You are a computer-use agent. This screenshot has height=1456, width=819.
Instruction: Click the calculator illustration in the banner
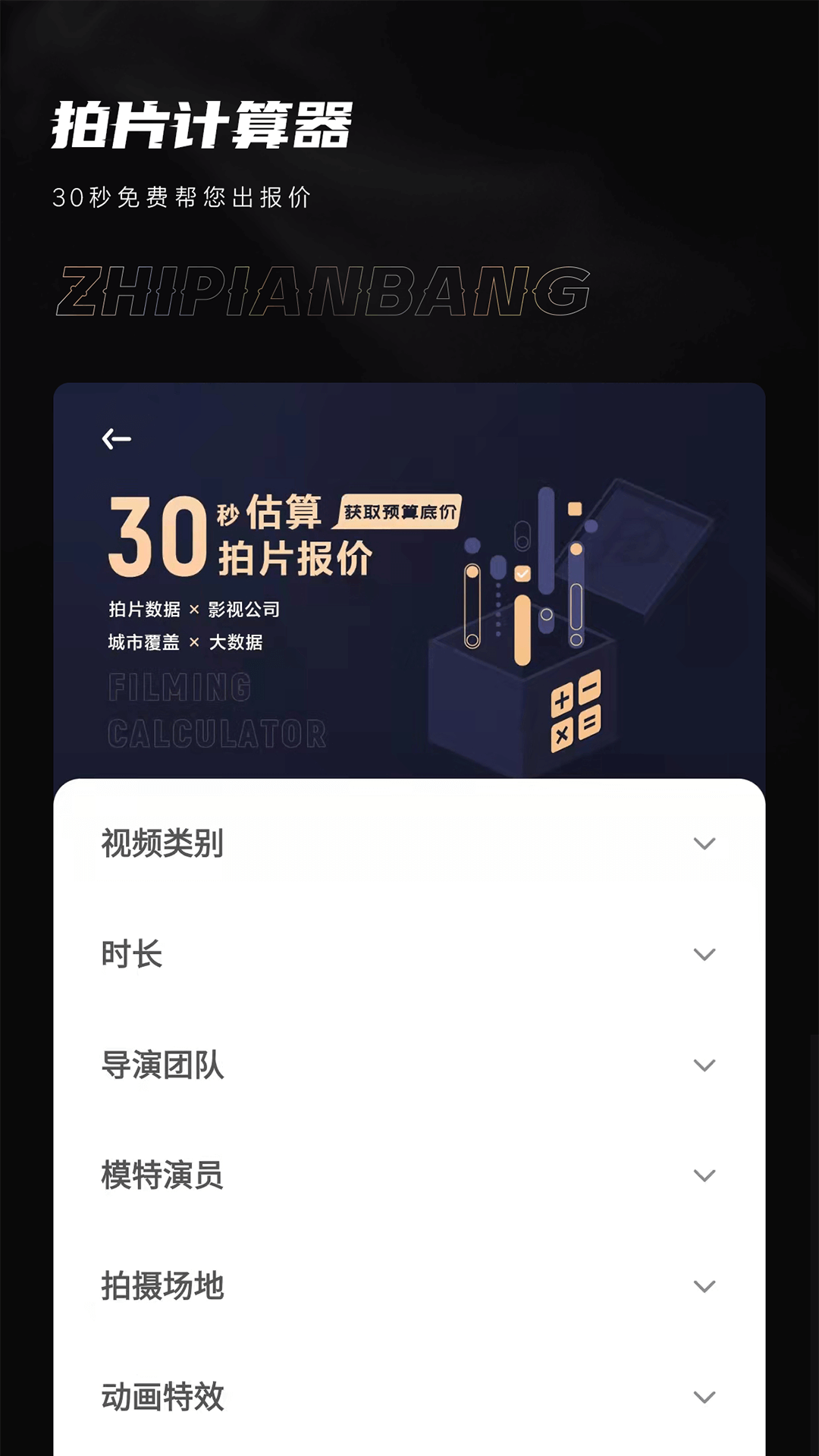pos(576,713)
